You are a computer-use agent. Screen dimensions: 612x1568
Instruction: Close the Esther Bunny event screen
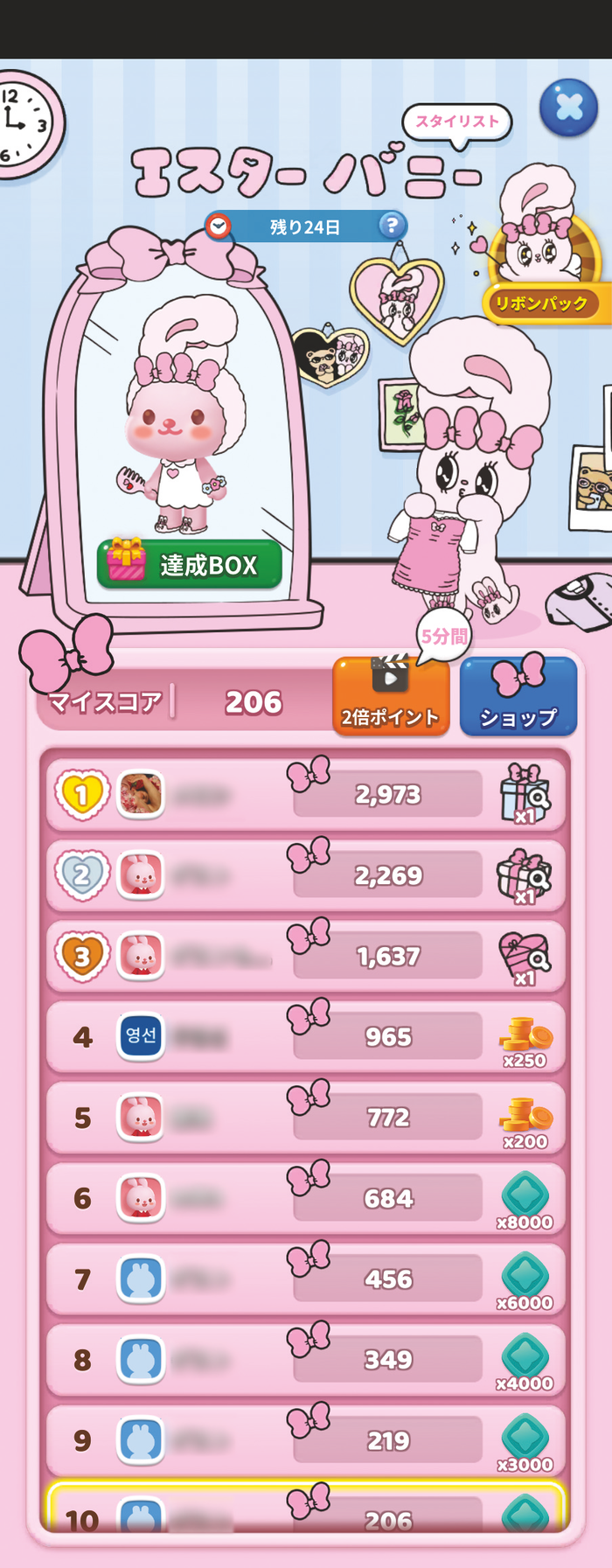point(568,108)
